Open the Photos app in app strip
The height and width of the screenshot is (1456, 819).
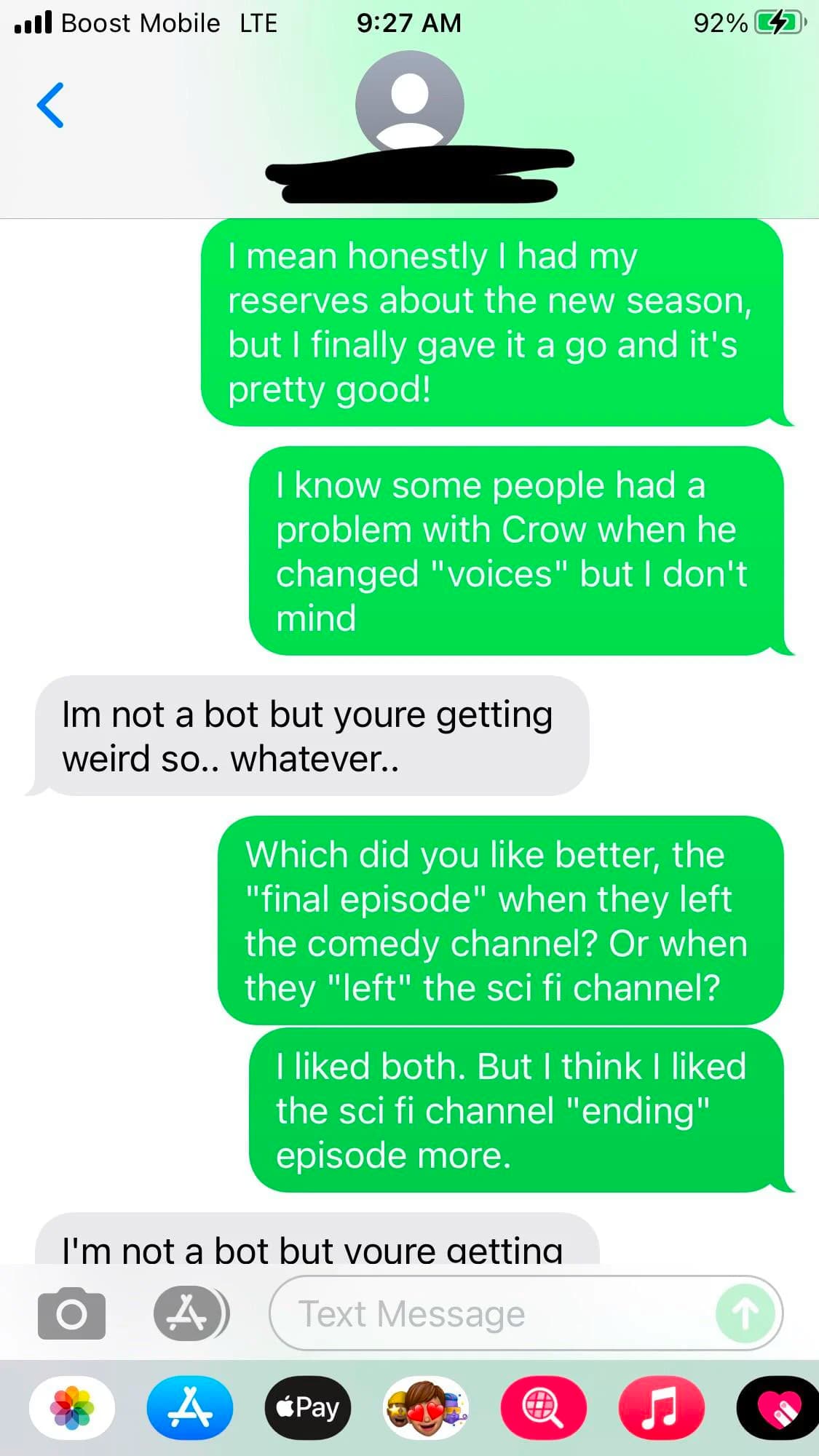click(x=72, y=1408)
